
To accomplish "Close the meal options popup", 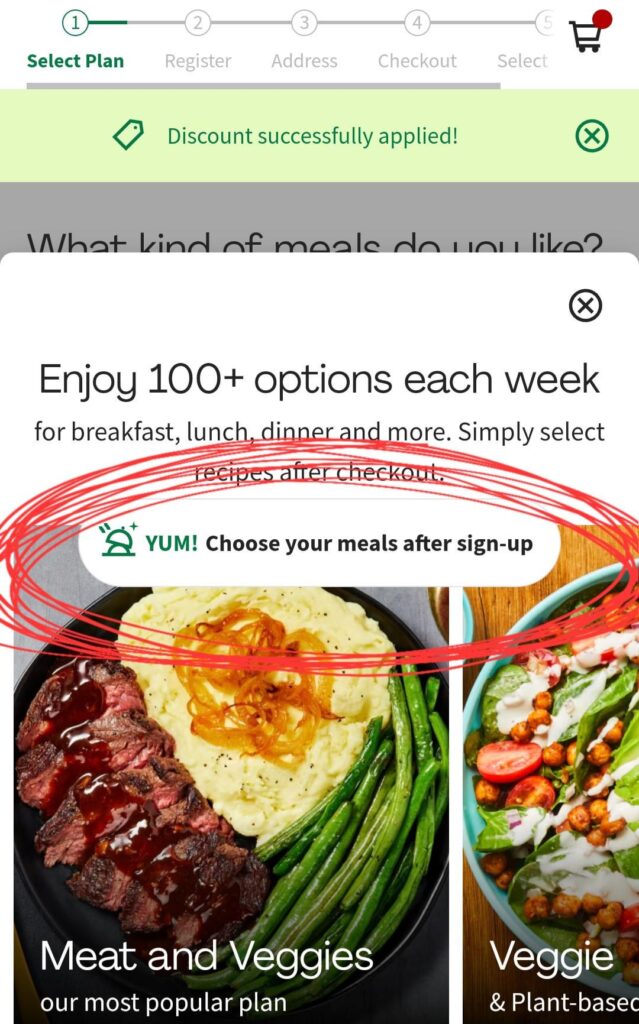I will pyautogui.click(x=585, y=305).
